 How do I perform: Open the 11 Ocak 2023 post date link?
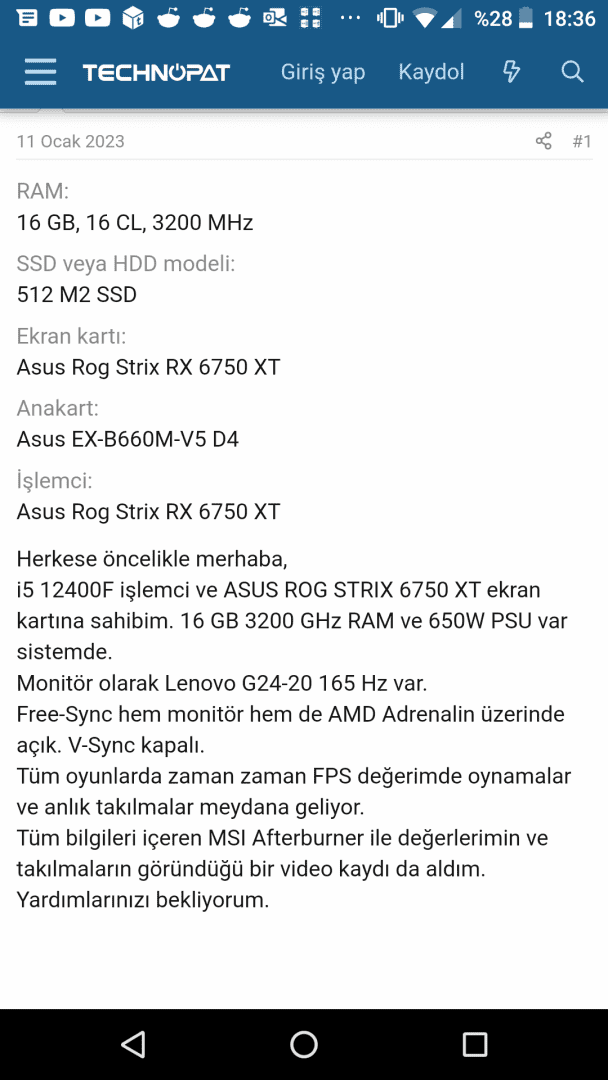pos(71,141)
